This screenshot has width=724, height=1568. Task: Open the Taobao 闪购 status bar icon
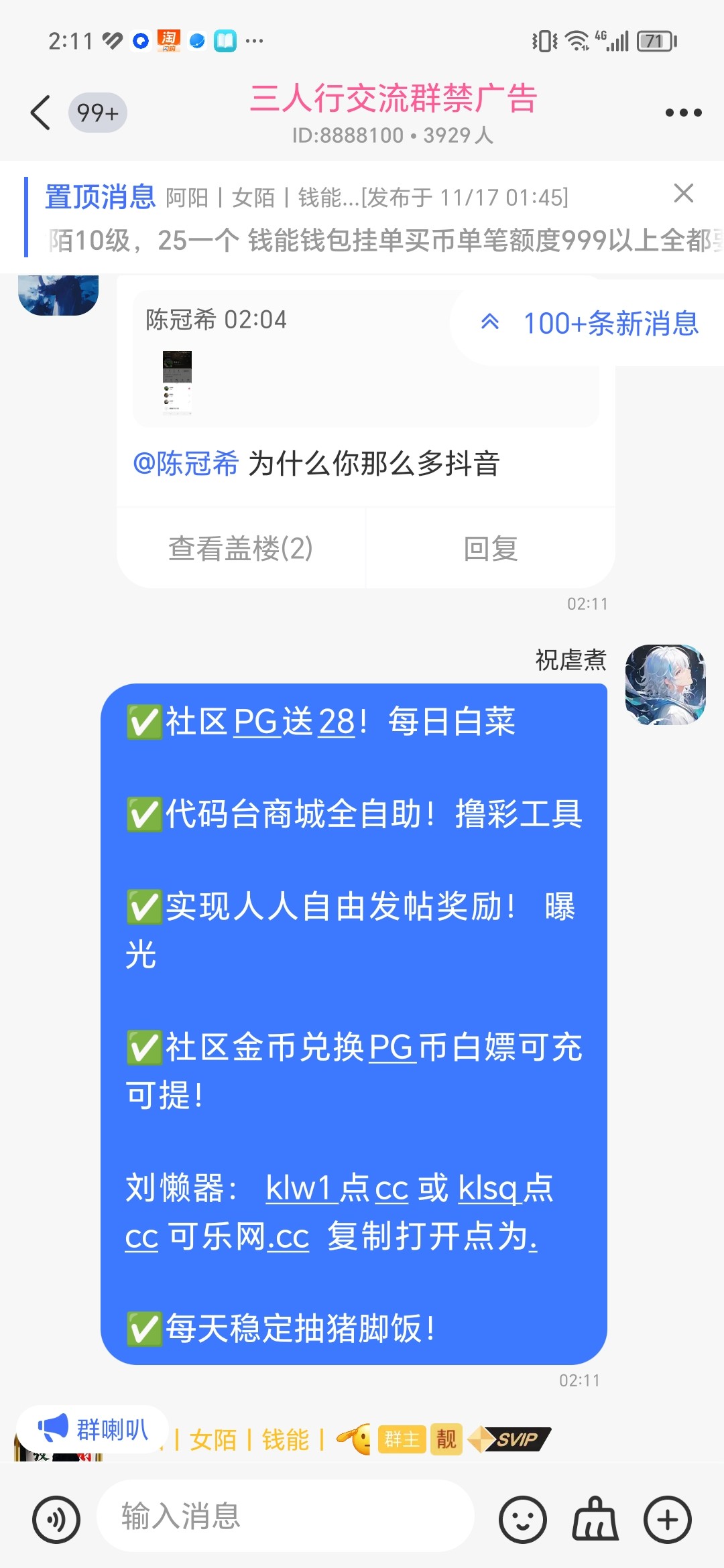[170, 40]
